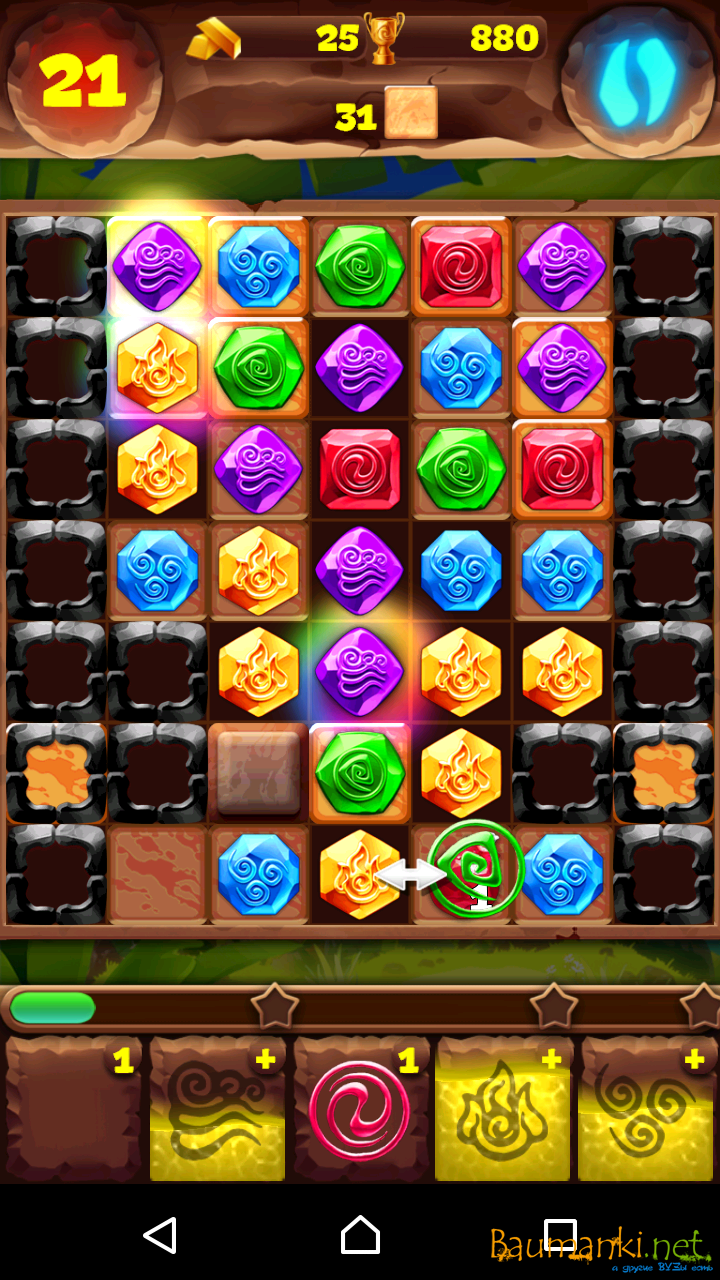
Task: Tap the blue glowing footprint button
Action: point(638,80)
